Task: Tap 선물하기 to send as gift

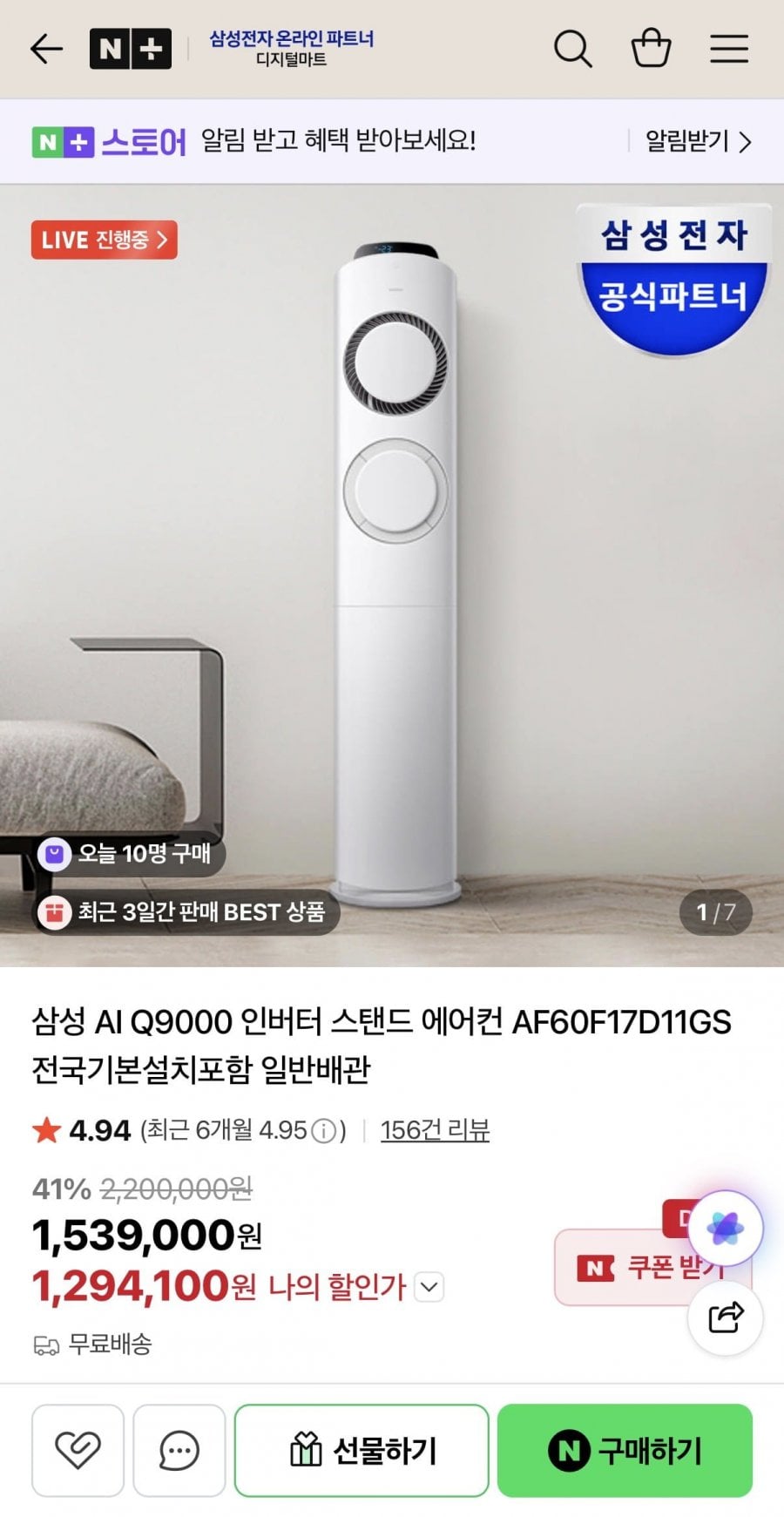Action: [x=362, y=1450]
